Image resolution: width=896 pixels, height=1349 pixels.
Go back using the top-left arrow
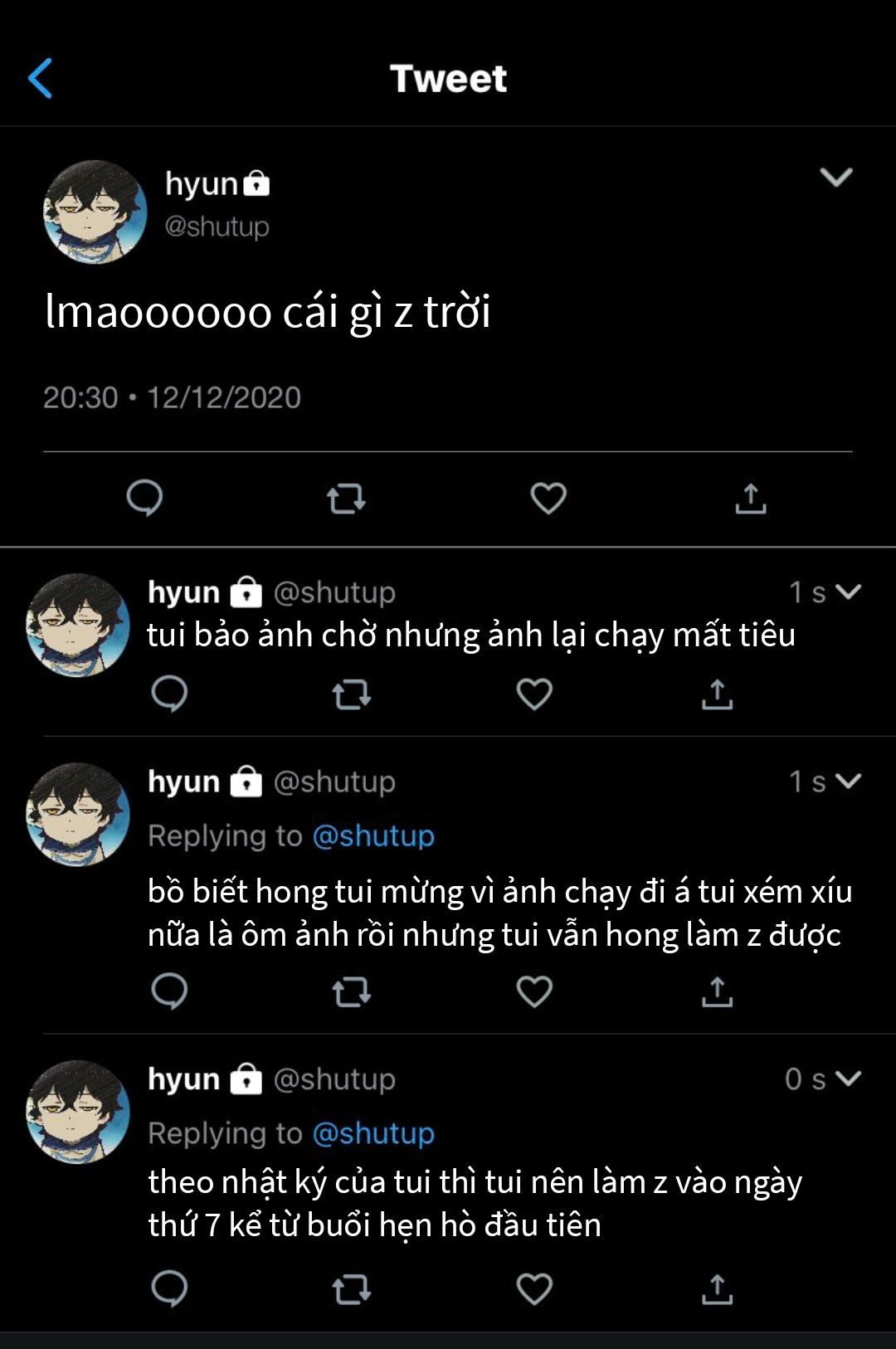pyautogui.click(x=40, y=79)
